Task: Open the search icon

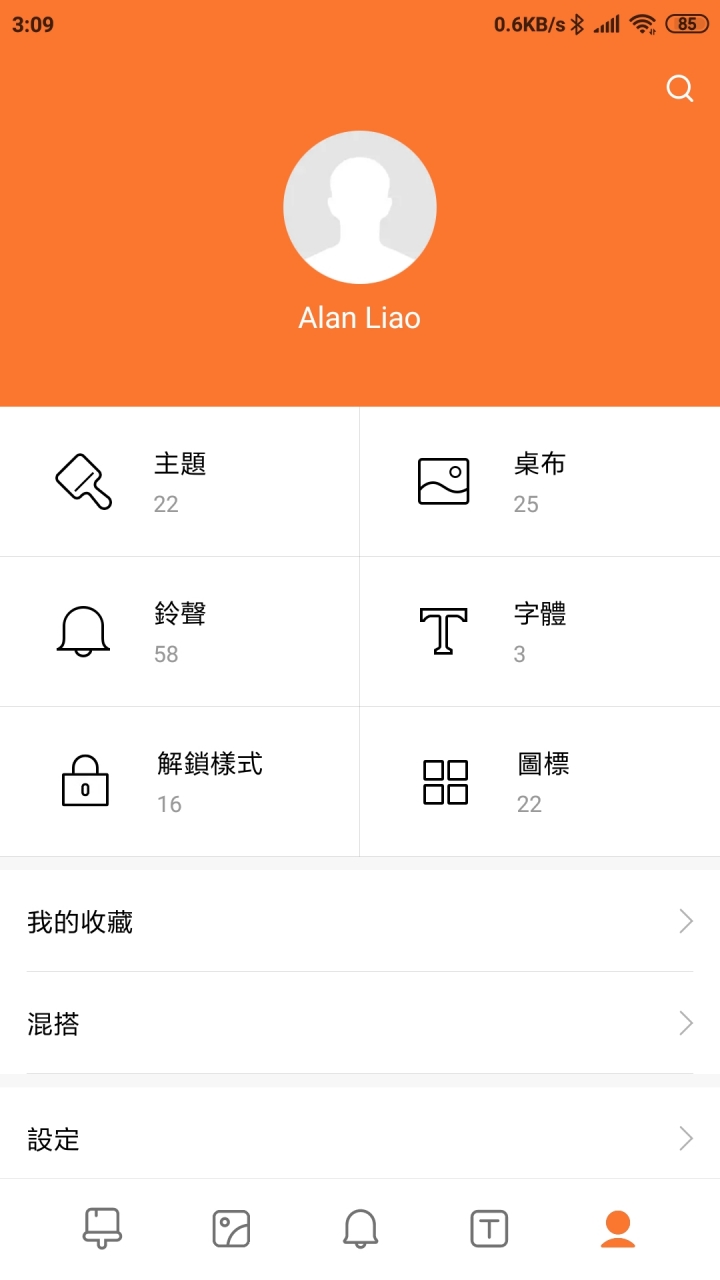Action: 680,89
